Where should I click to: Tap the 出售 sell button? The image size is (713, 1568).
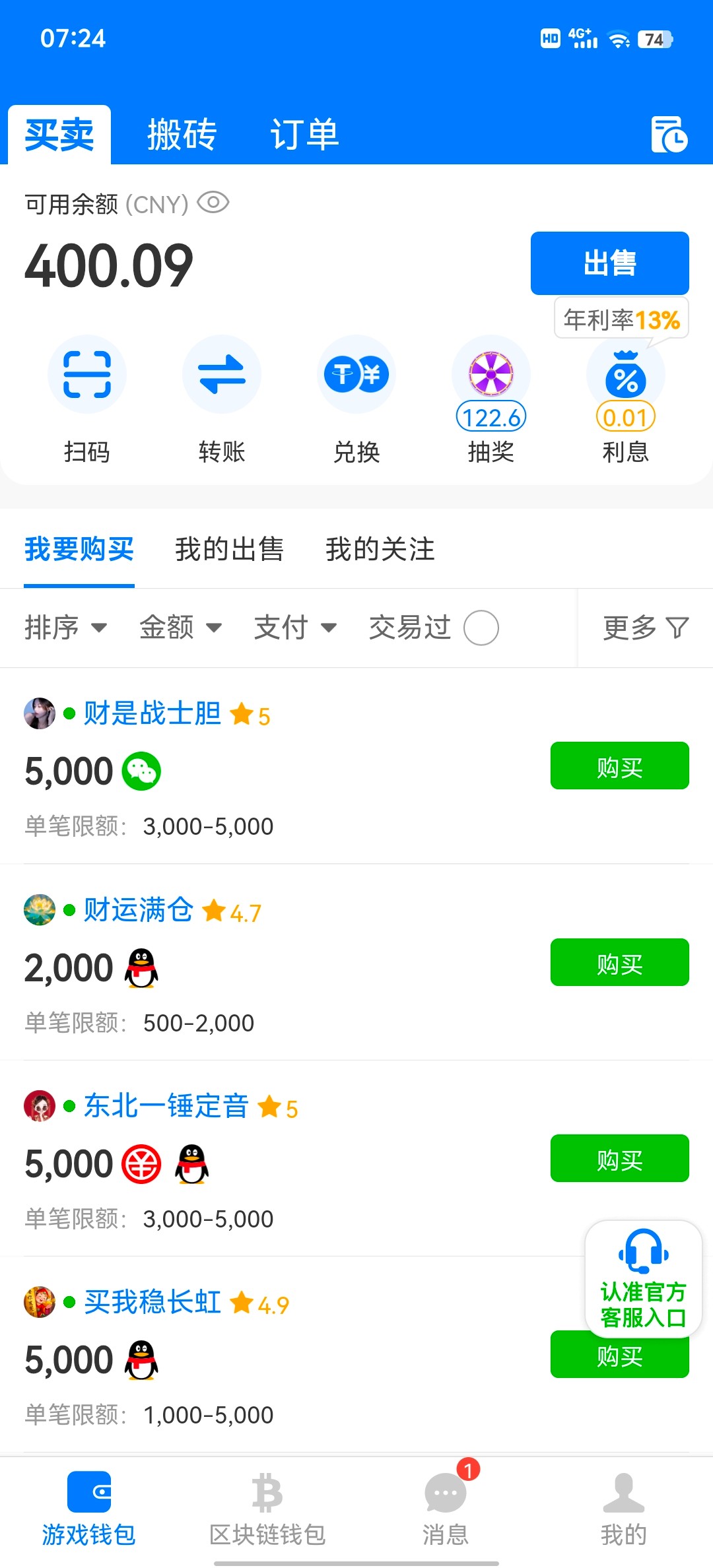pyautogui.click(x=609, y=263)
